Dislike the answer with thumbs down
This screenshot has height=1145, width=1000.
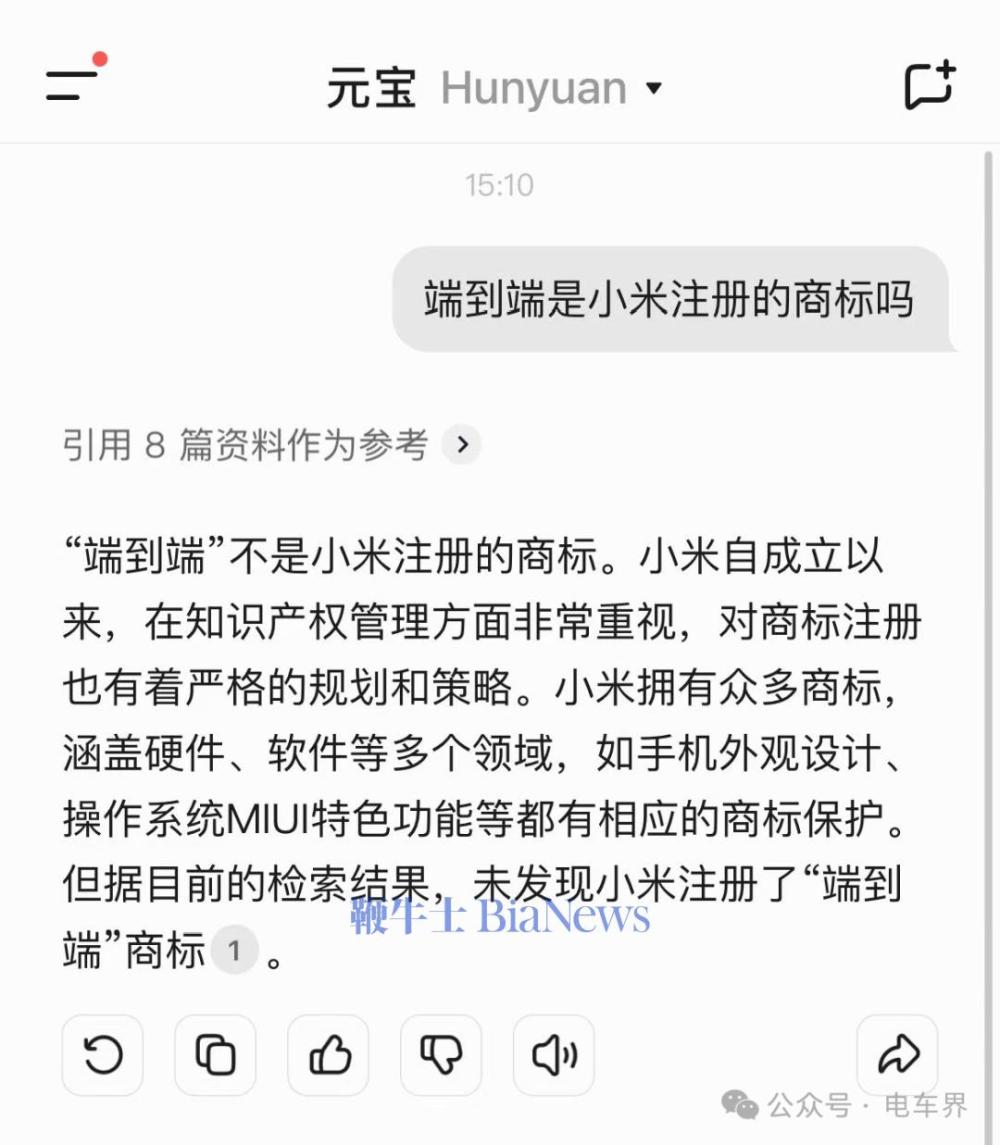pos(441,1055)
